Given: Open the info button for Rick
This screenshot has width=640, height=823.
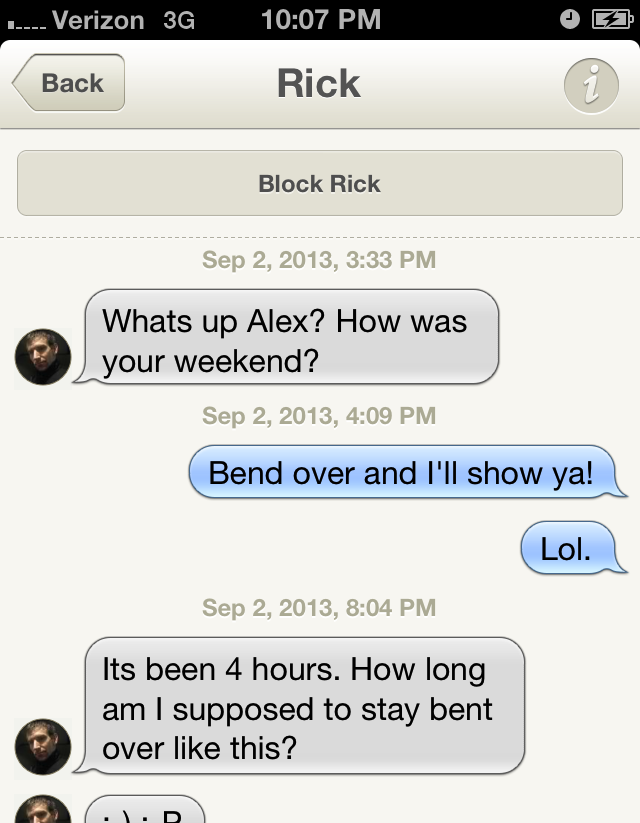Looking at the screenshot, I should click(591, 86).
